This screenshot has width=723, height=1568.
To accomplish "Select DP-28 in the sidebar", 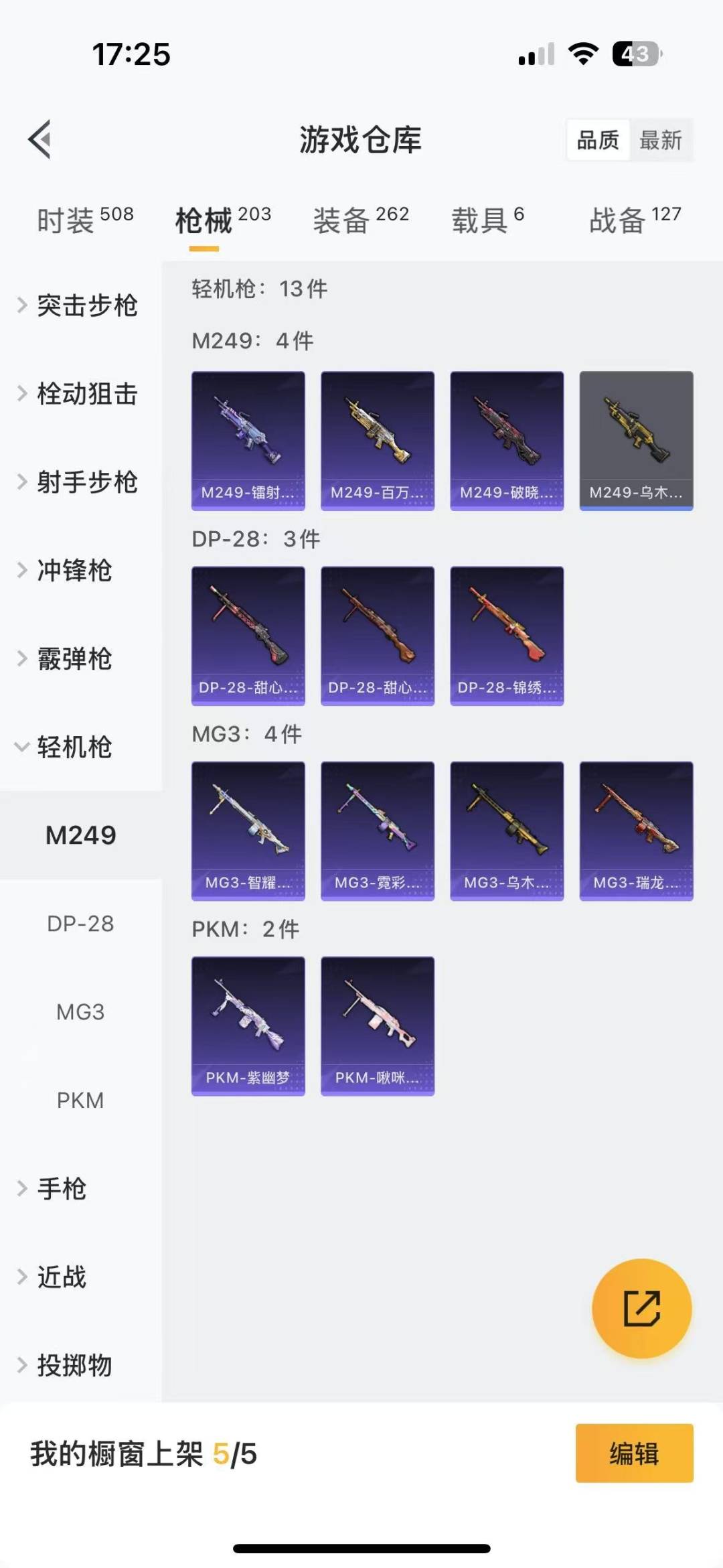I will (80, 924).
